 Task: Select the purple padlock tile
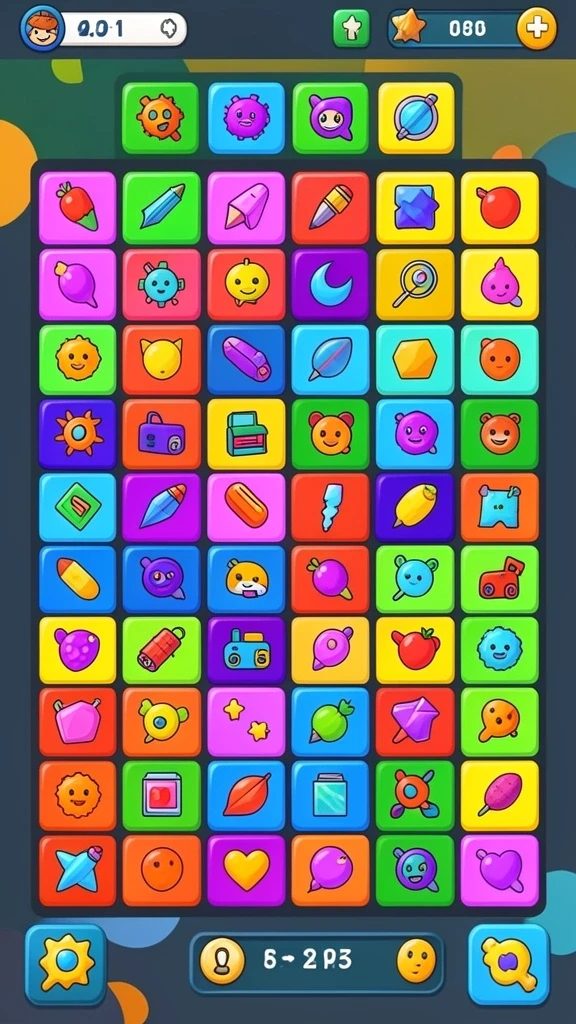coord(161,434)
